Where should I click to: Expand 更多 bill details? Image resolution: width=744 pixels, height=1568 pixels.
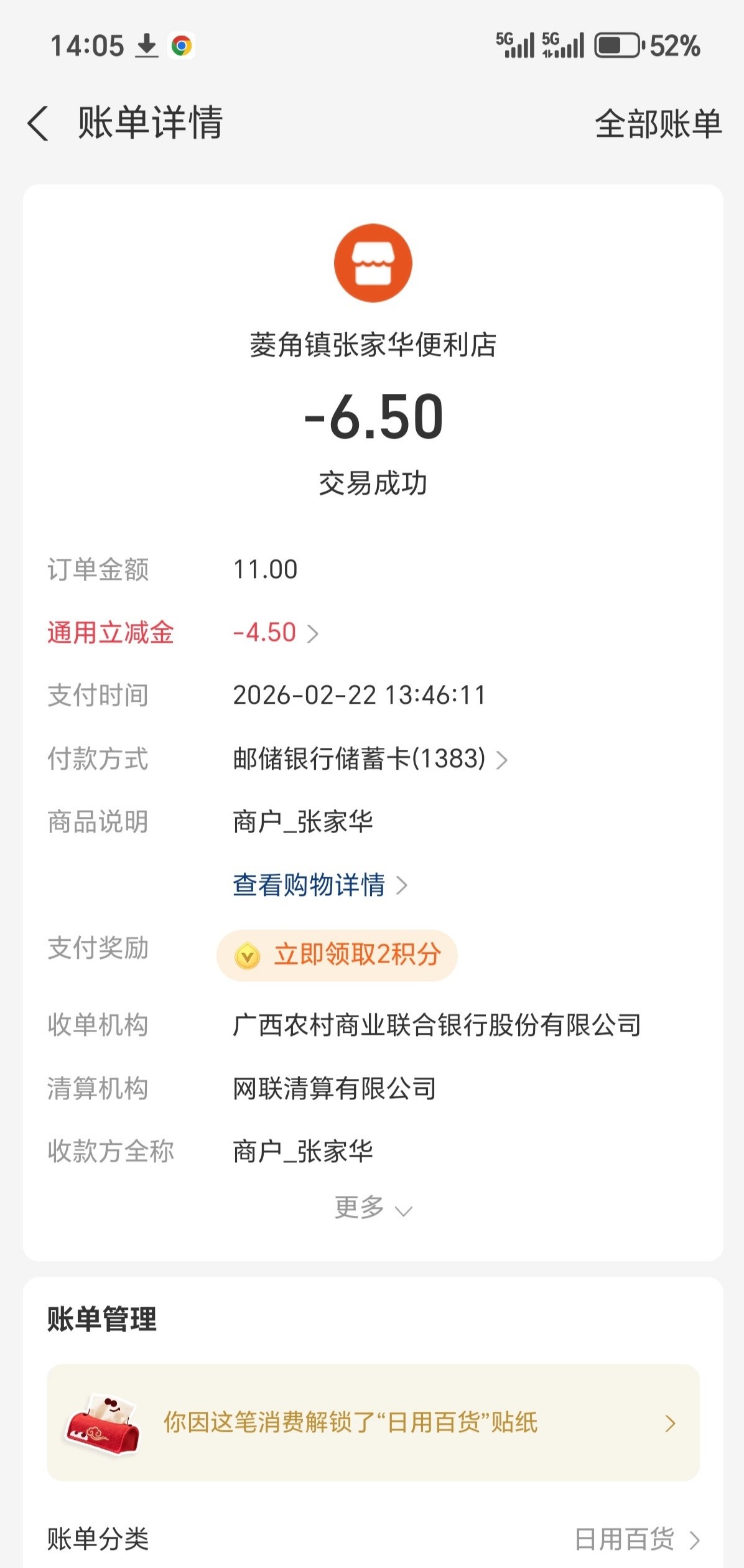pos(373,1208)
